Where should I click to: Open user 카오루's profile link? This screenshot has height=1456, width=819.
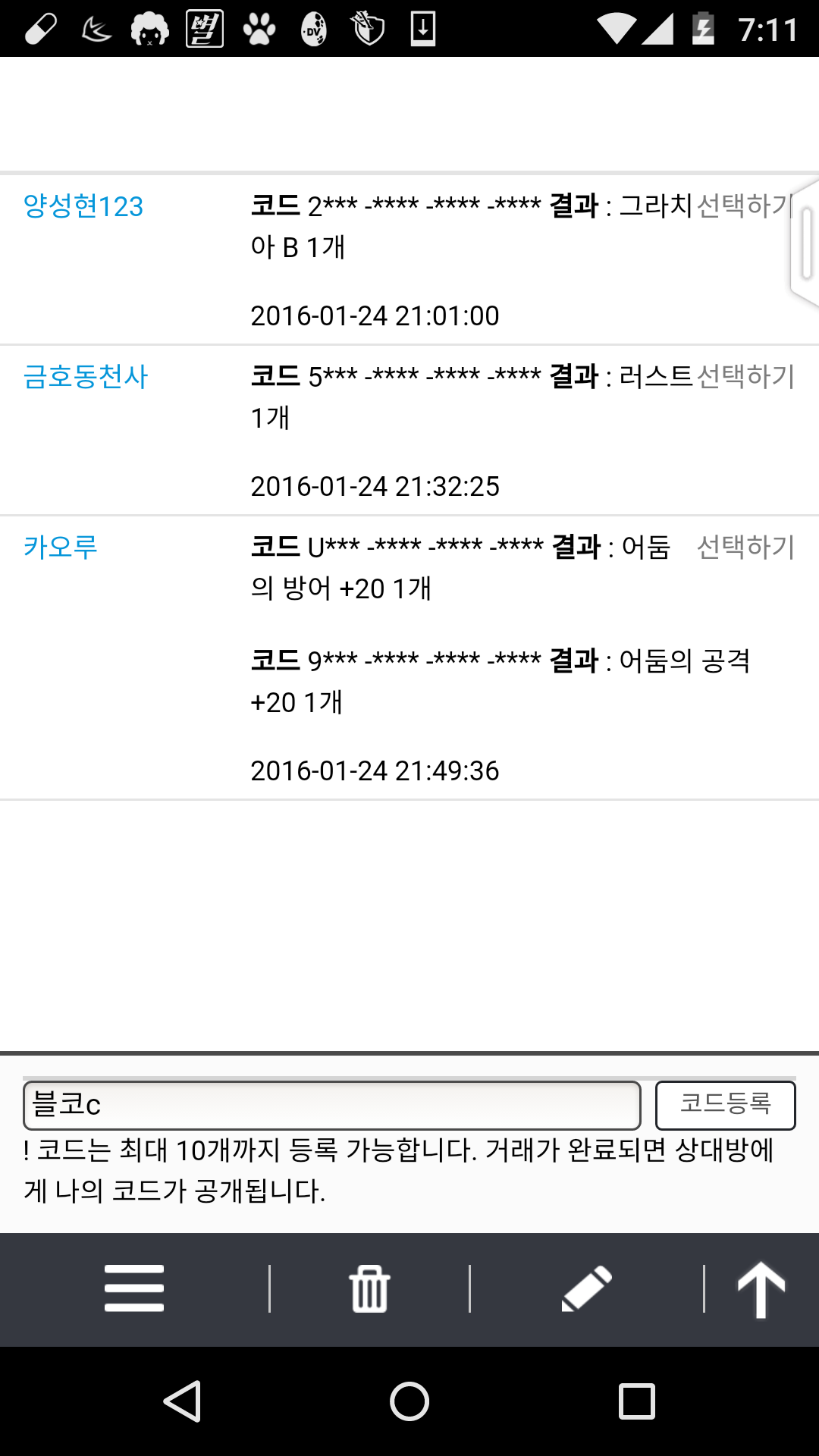click(x=61, y=548)
